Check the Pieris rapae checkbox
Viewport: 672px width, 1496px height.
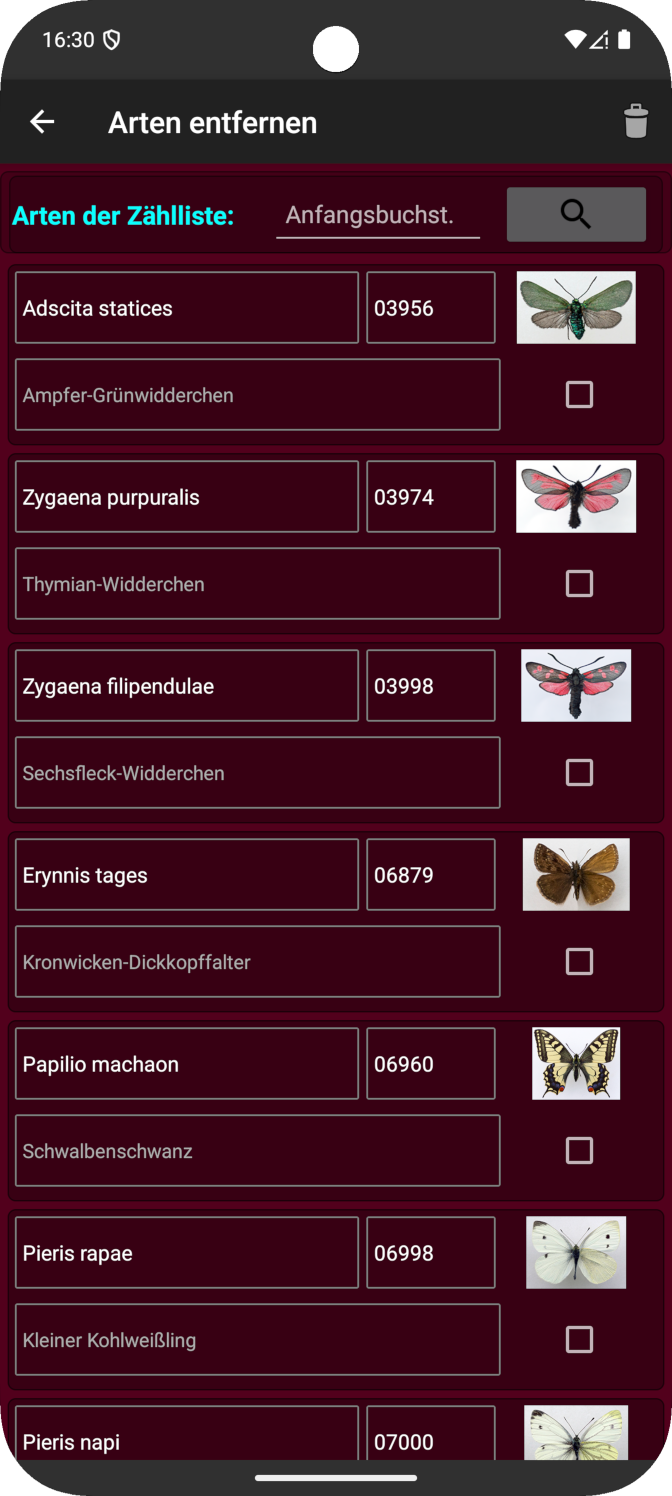pyautogui.click(x=579, y=1339)
